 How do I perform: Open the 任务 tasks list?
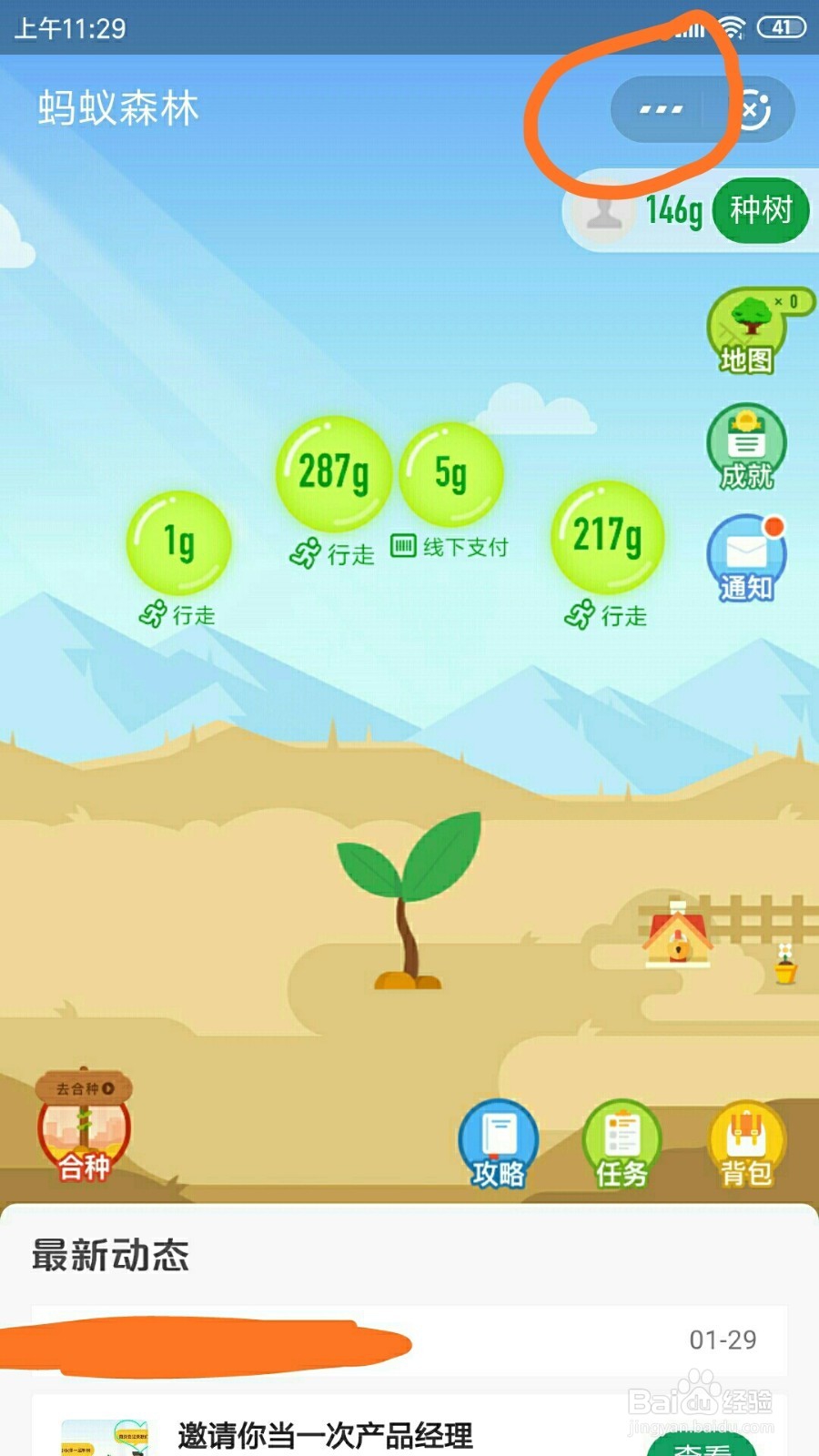(x=622, y=1144)
